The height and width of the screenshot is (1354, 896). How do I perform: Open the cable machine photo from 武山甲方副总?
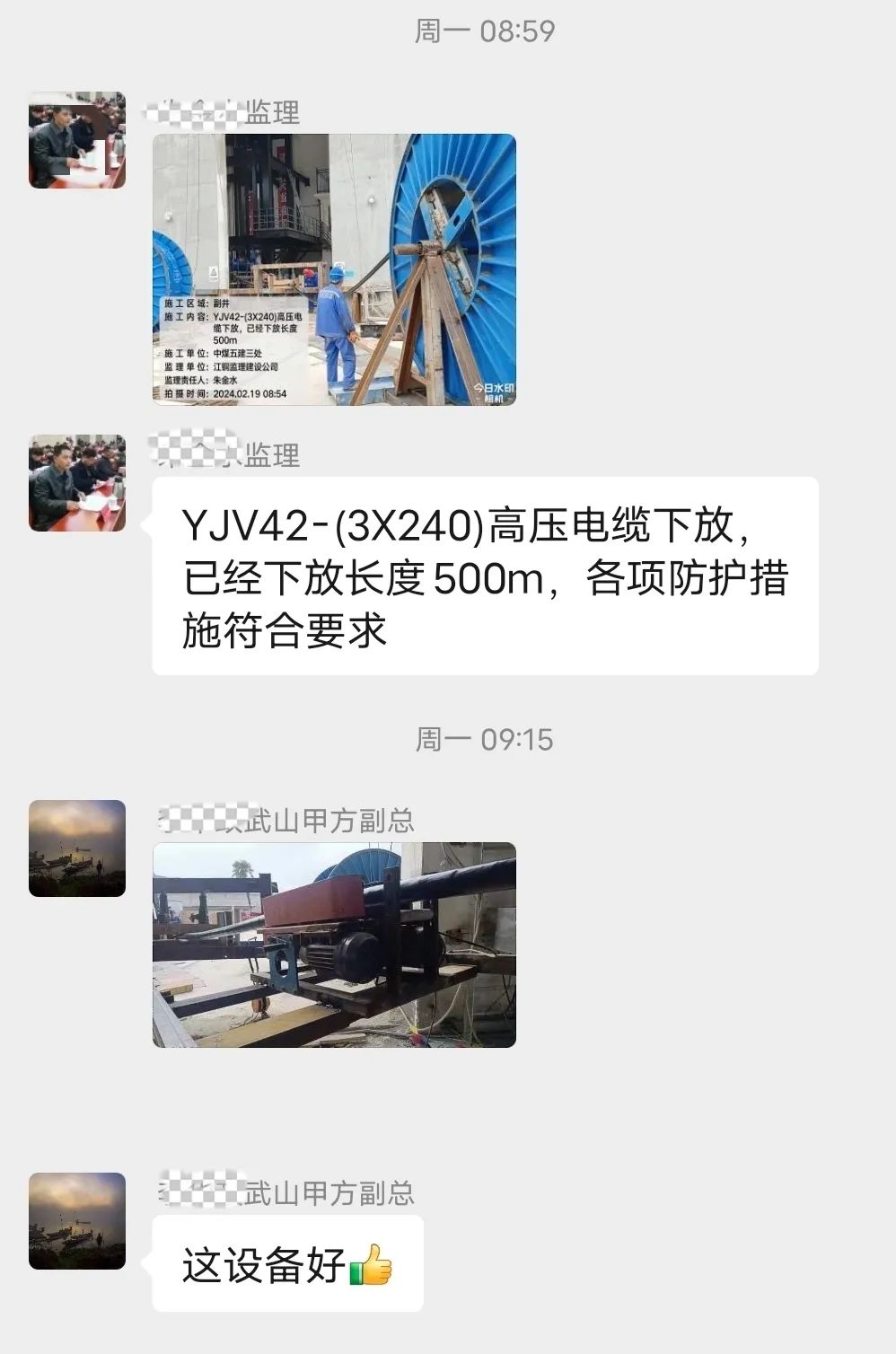[x=334, y=945]
